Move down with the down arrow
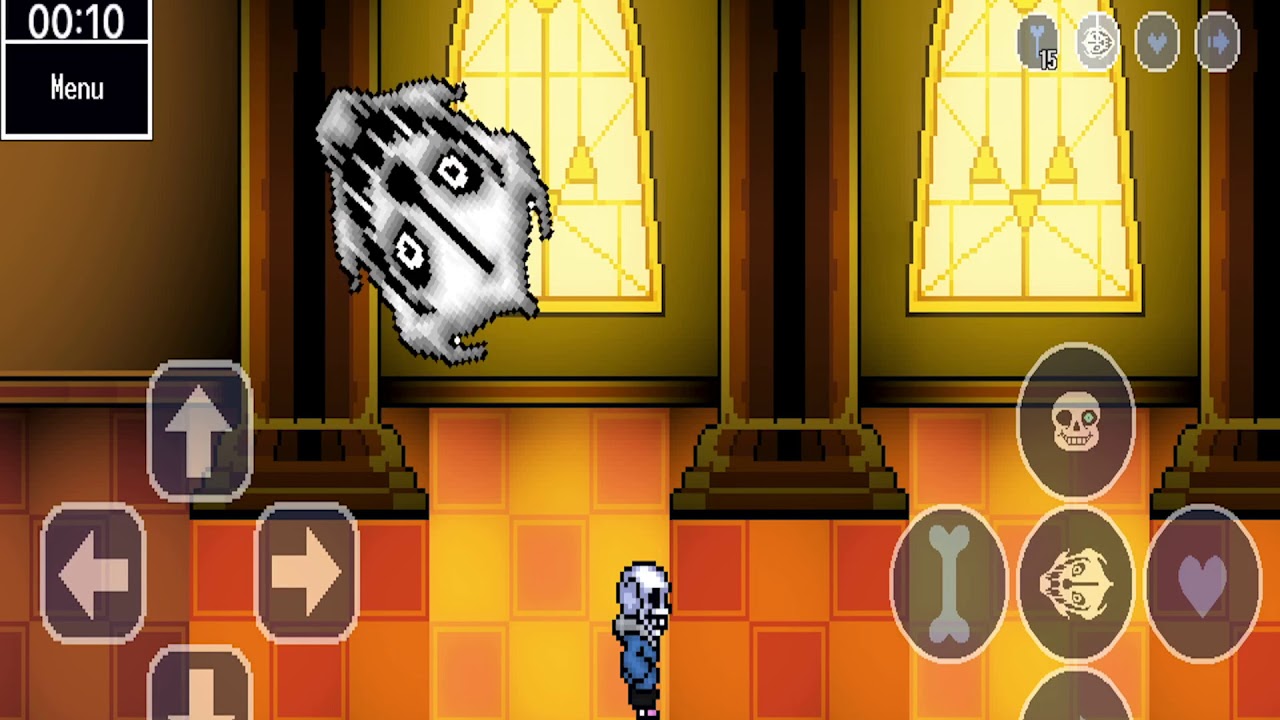The height and width of the screenshot is (720, 1280). coord(199,683)
